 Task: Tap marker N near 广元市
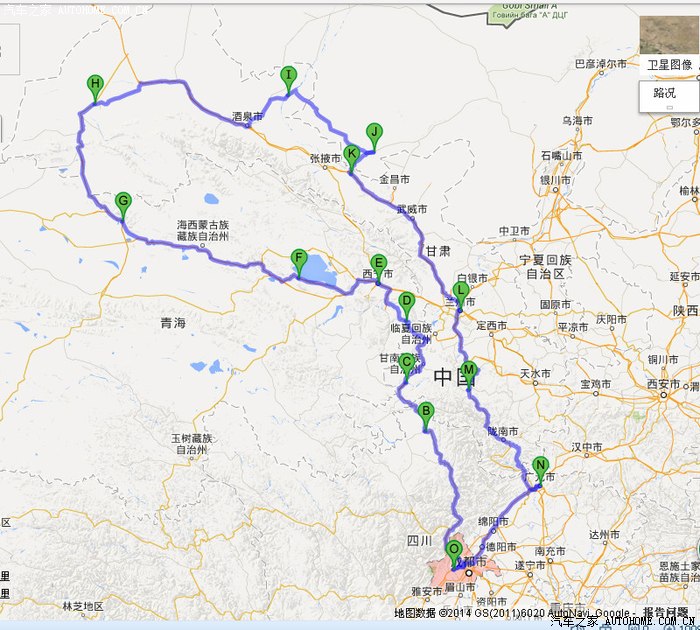540,466
